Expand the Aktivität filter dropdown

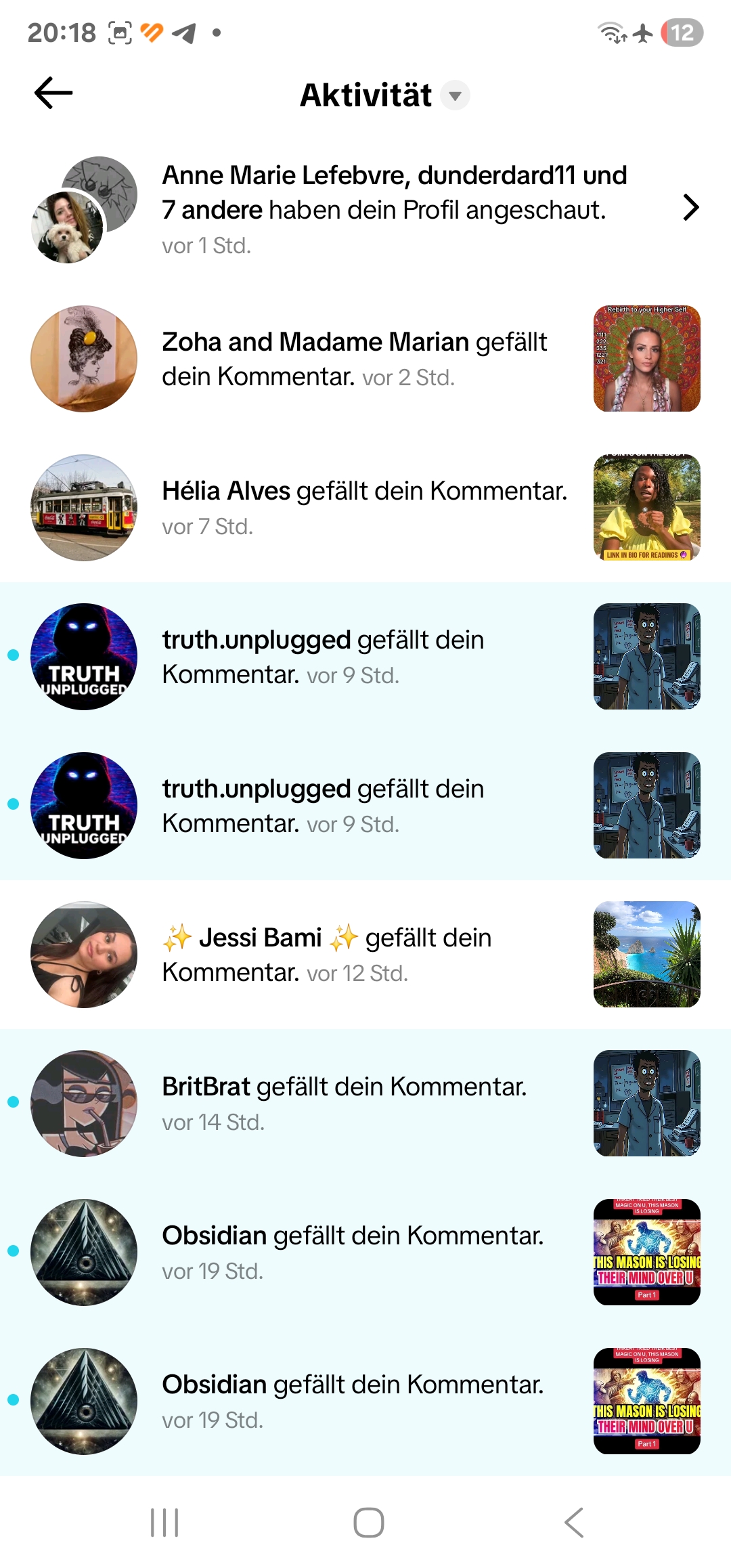(455, 95)
